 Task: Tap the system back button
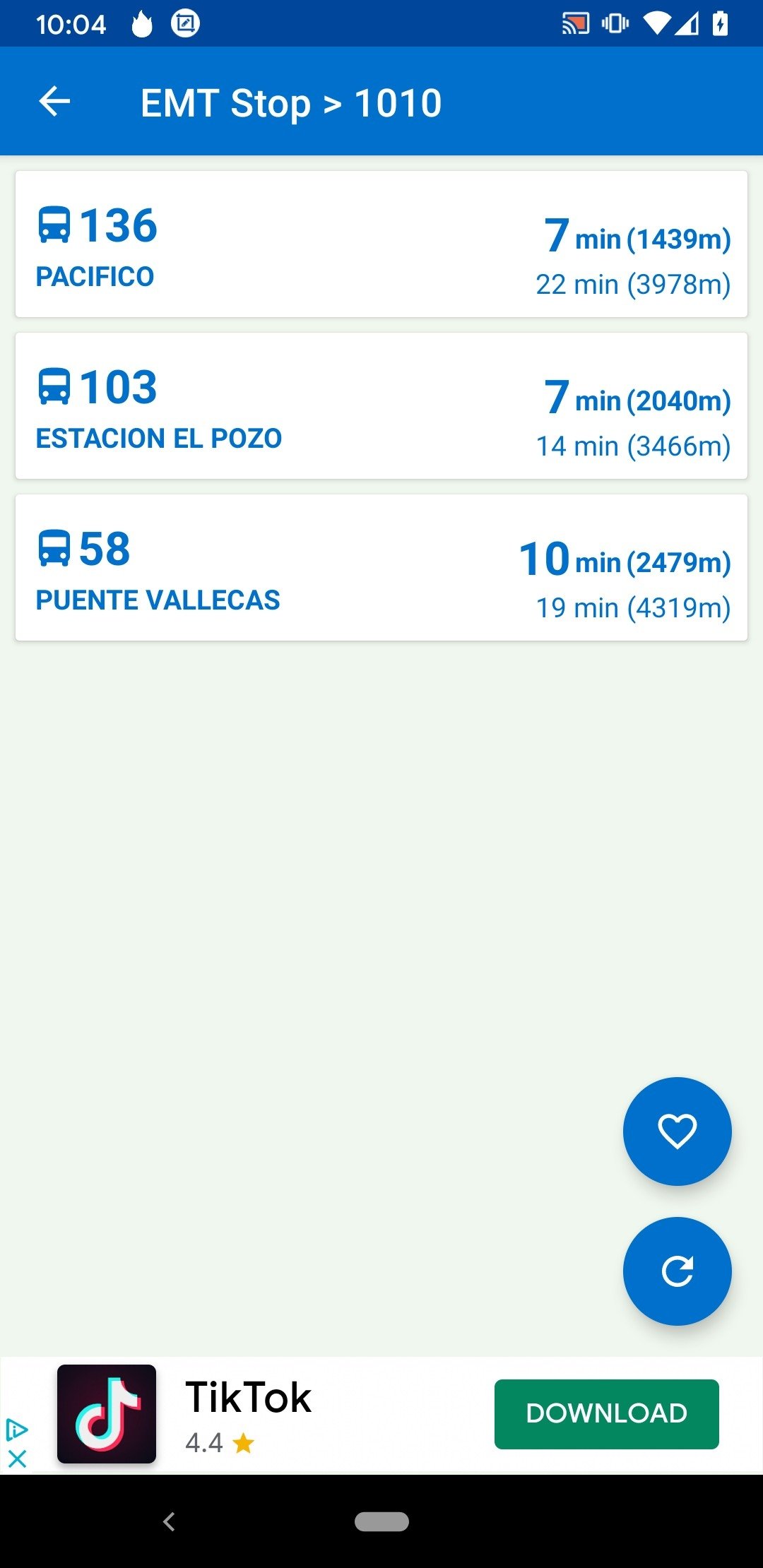(x=168, y=1521)
